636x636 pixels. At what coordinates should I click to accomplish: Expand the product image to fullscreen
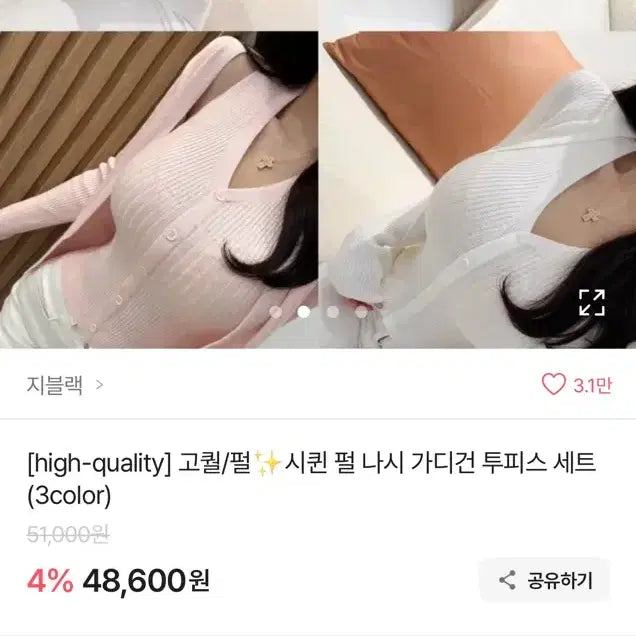pyautogui.click(x=592, y=303)
